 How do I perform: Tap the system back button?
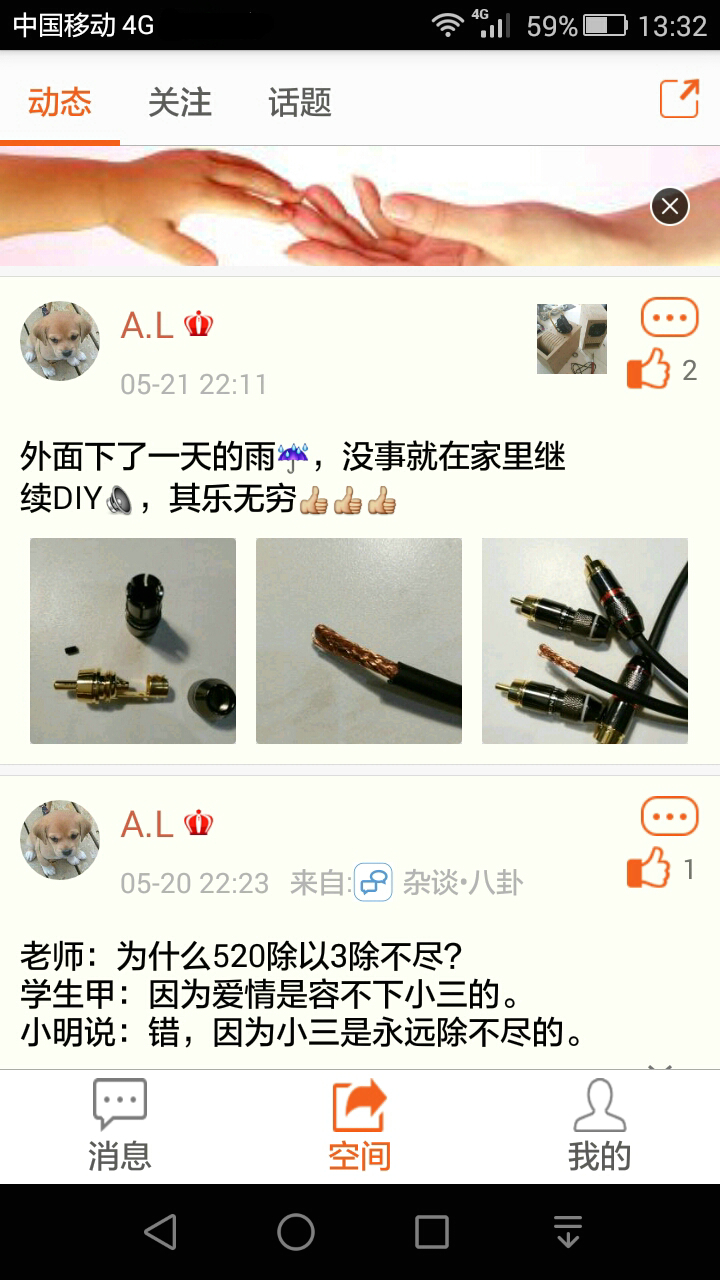click(x=160, y=1232)
